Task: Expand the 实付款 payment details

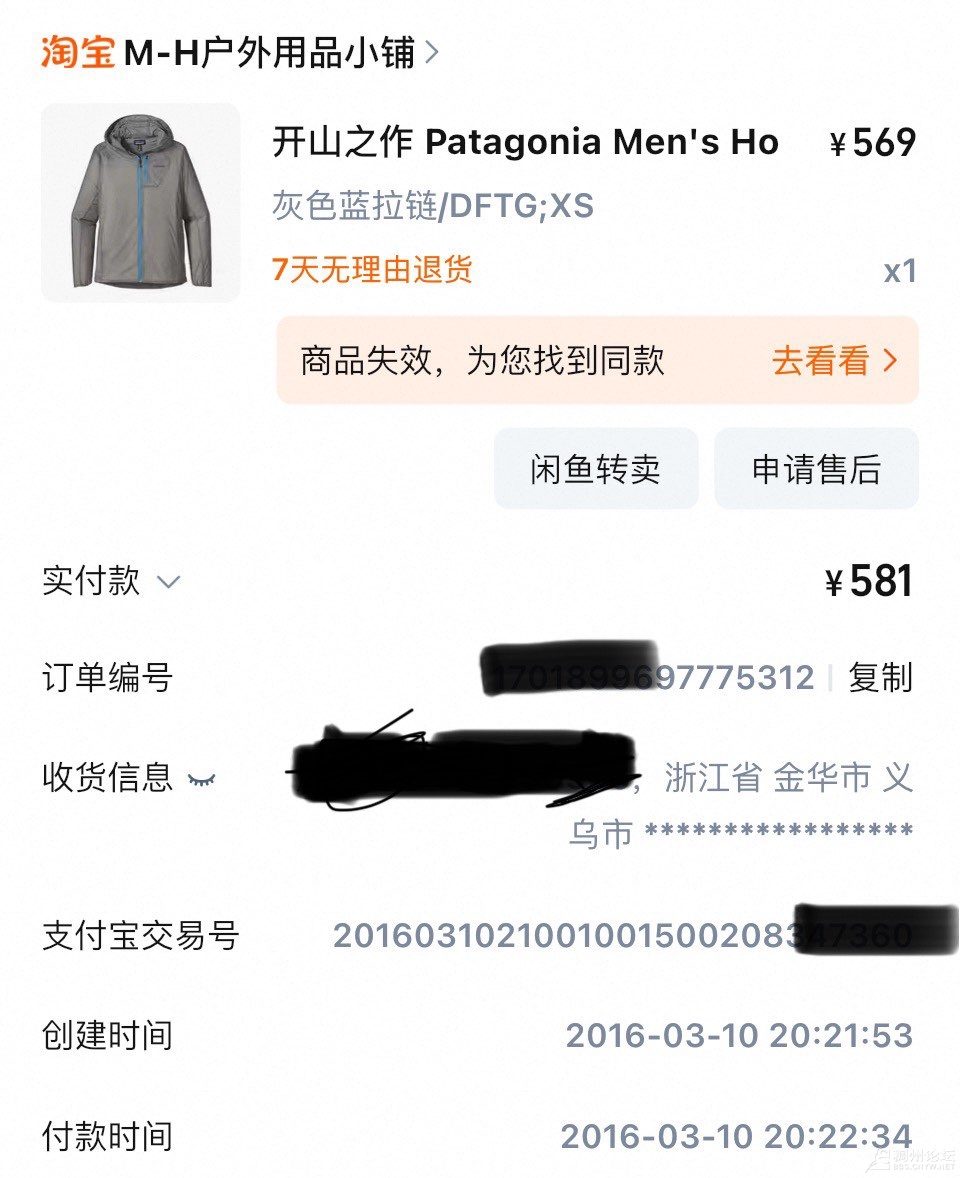Action: [169, 581]
